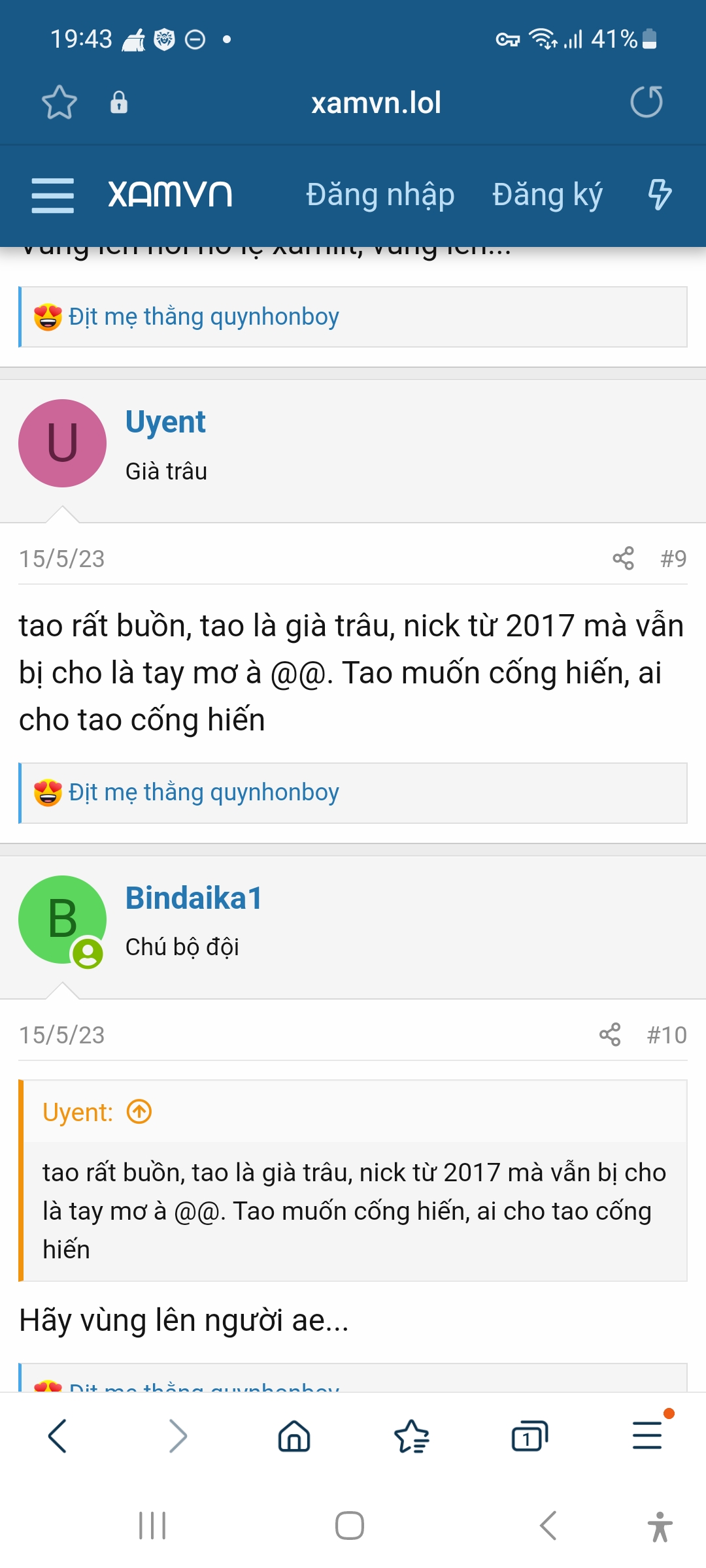
Task: Share post #10 by Bindaika1
Action: pos(610,1035)
